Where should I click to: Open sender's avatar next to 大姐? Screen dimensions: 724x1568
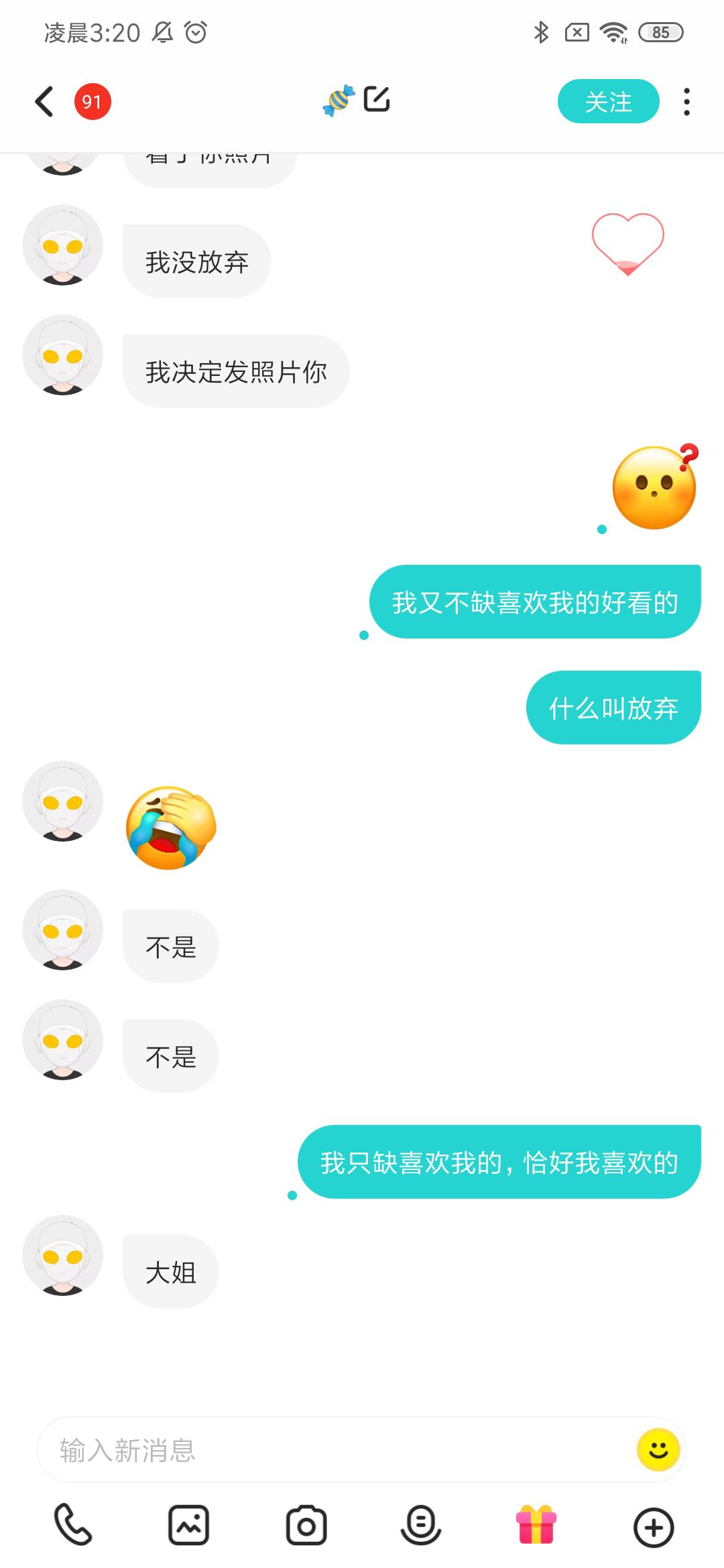coord(63,1255)
